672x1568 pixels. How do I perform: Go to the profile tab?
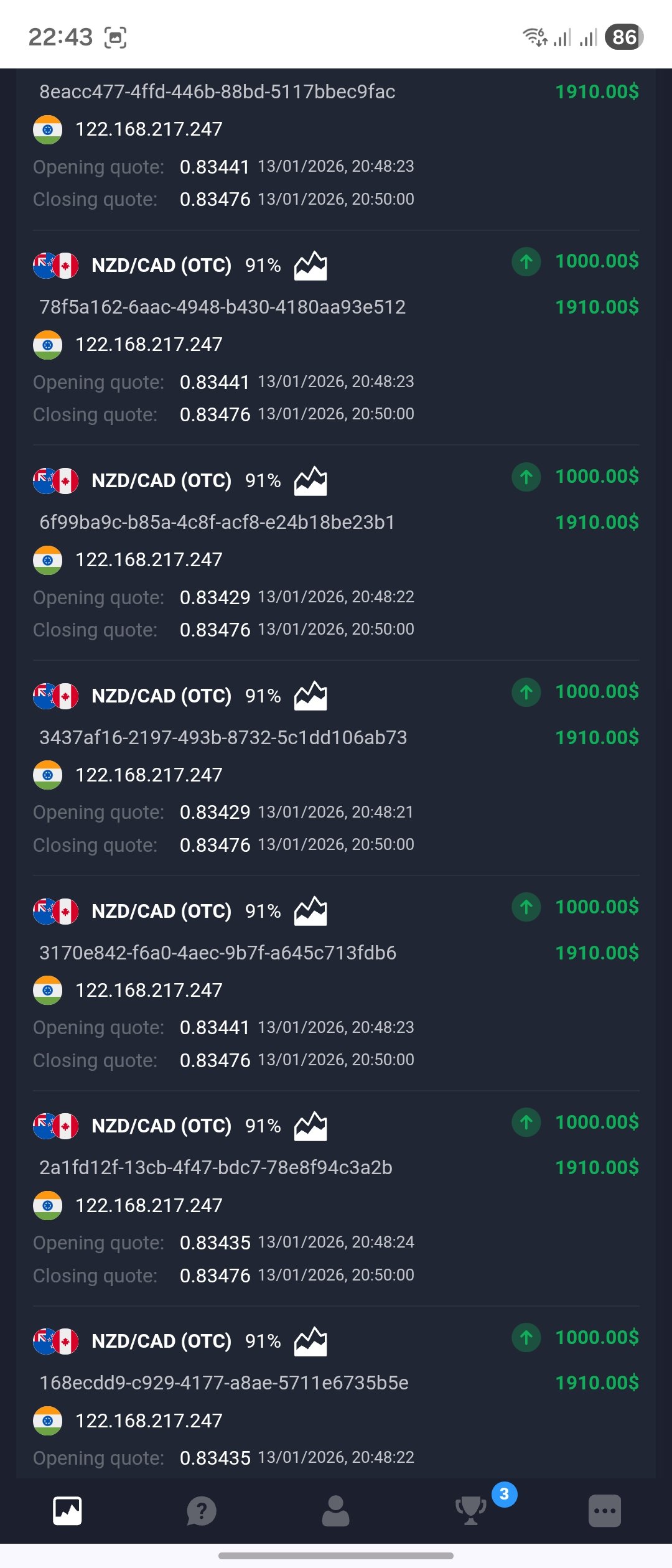pos(335,1511)
